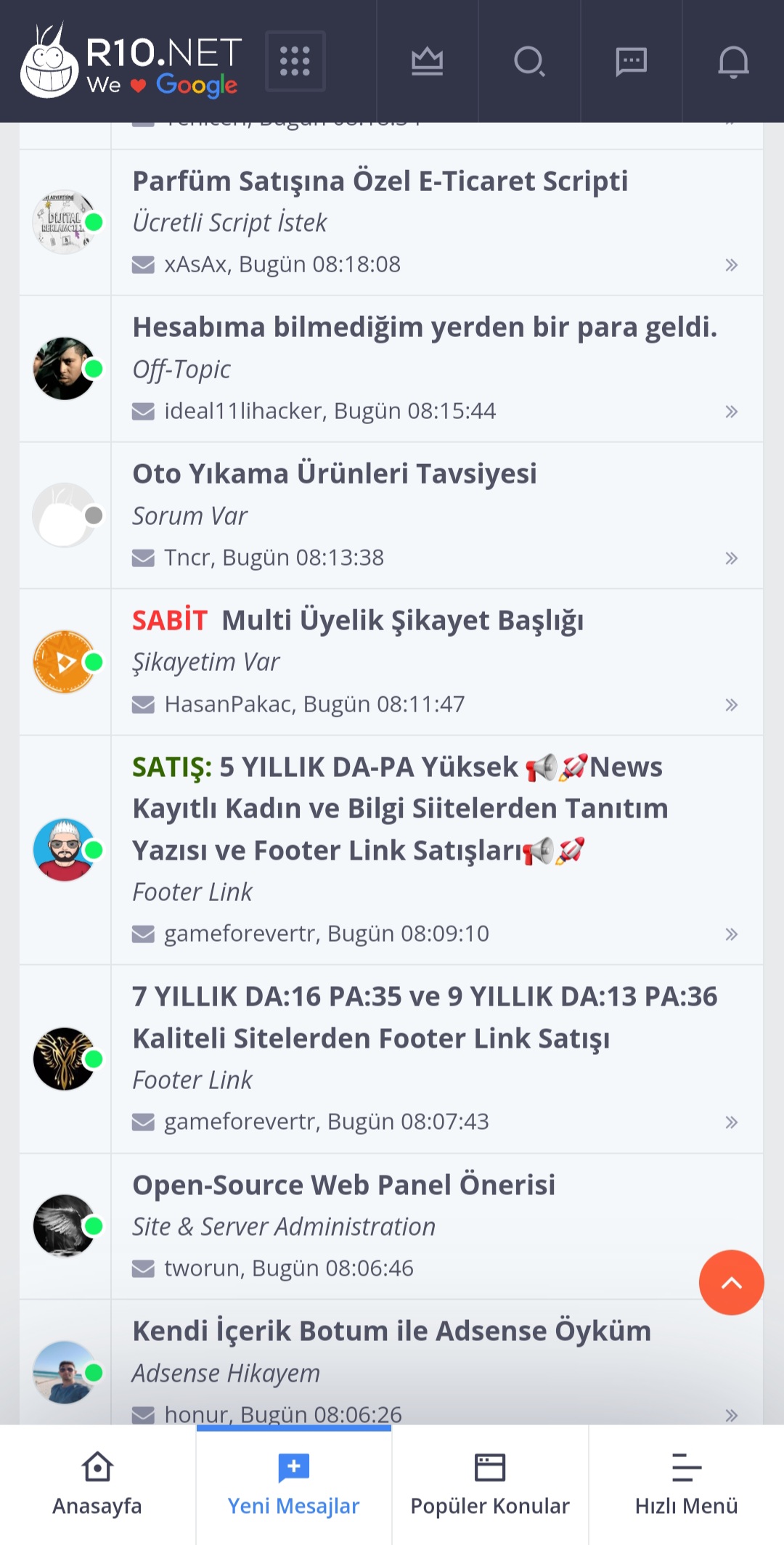Select the Yeni Mesajlar tab

coord(294,1485)
